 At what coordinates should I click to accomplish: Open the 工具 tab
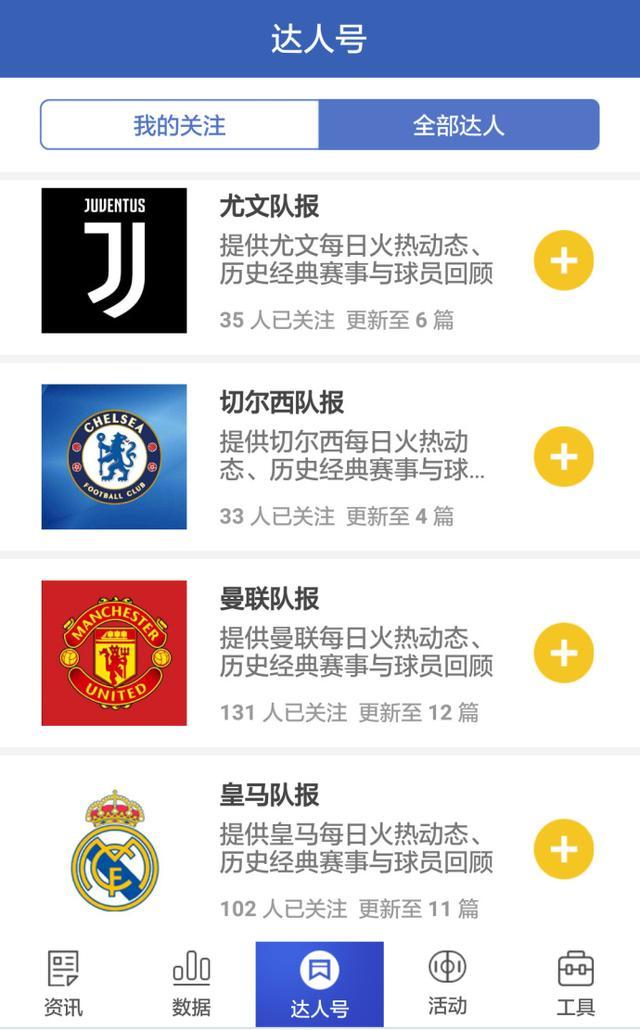576,984
